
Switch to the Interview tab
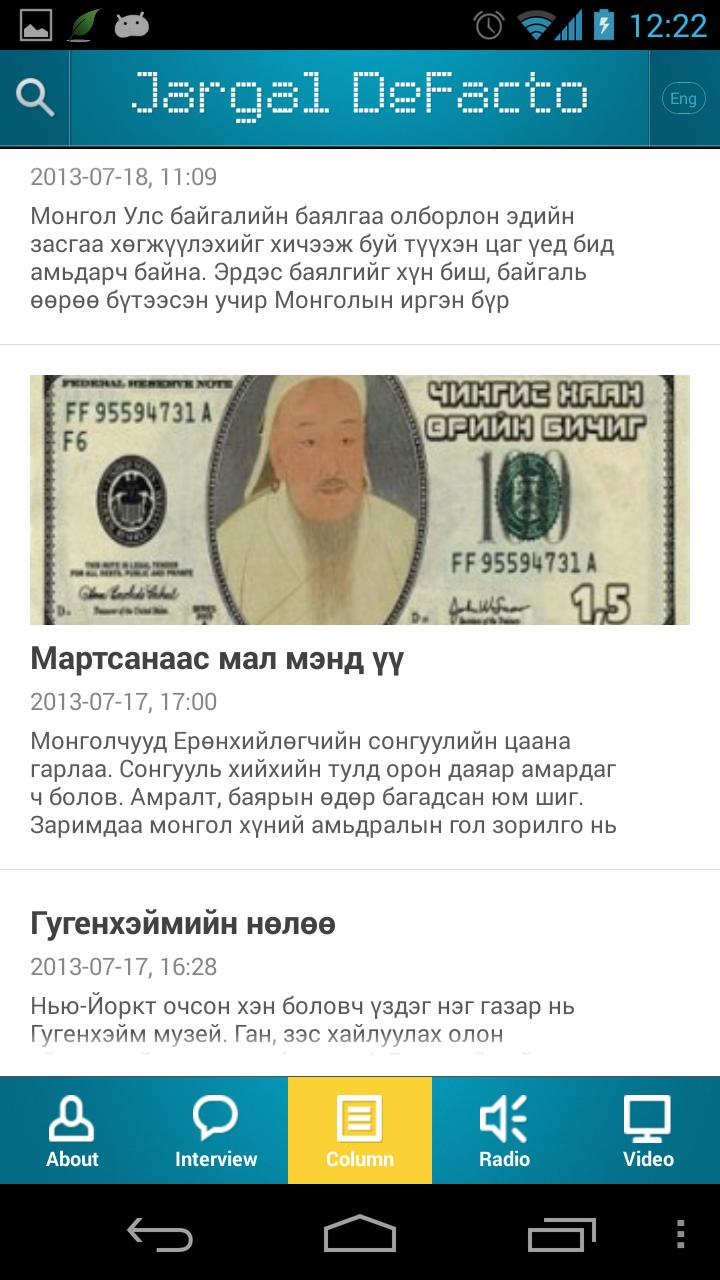tap(216, 1131)
